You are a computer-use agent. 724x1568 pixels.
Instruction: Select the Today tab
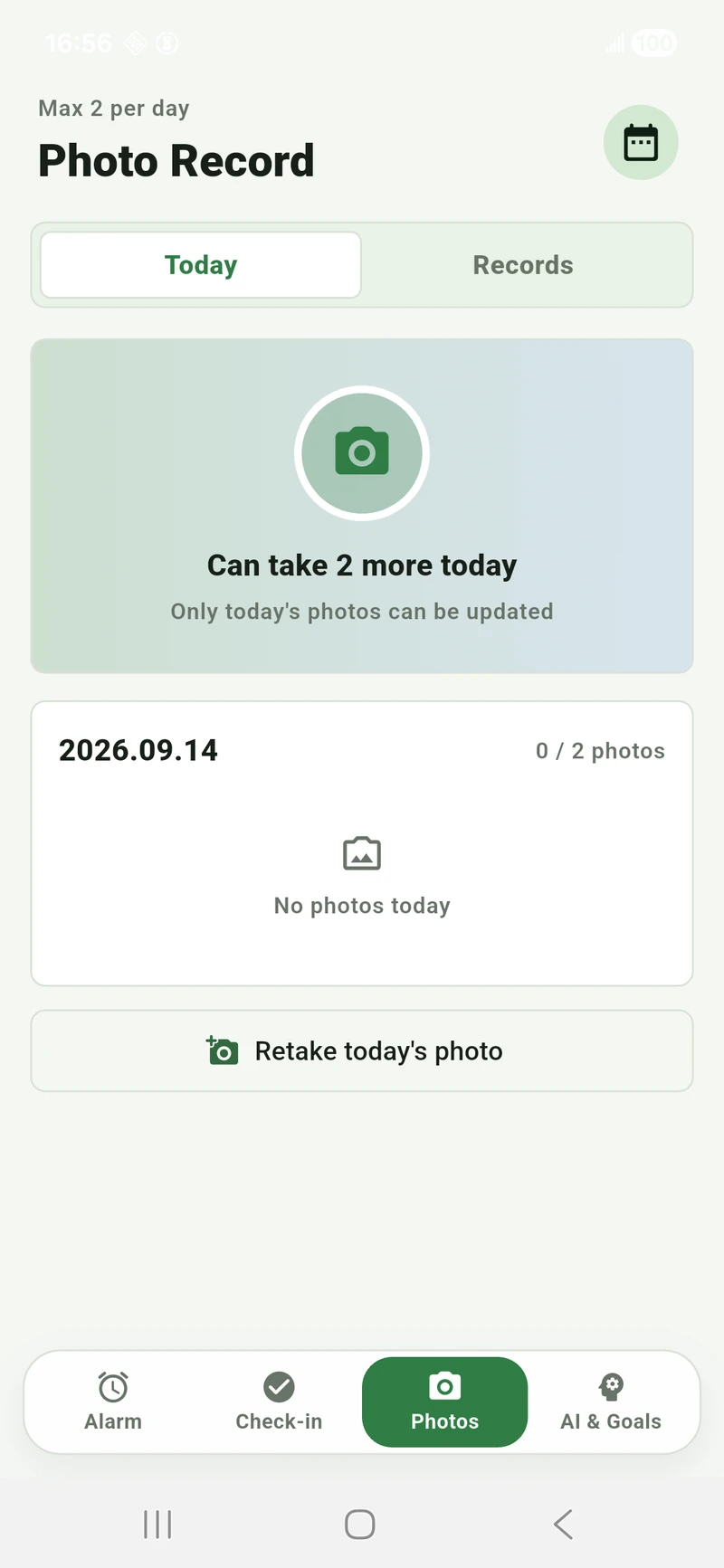click(201, 265)
